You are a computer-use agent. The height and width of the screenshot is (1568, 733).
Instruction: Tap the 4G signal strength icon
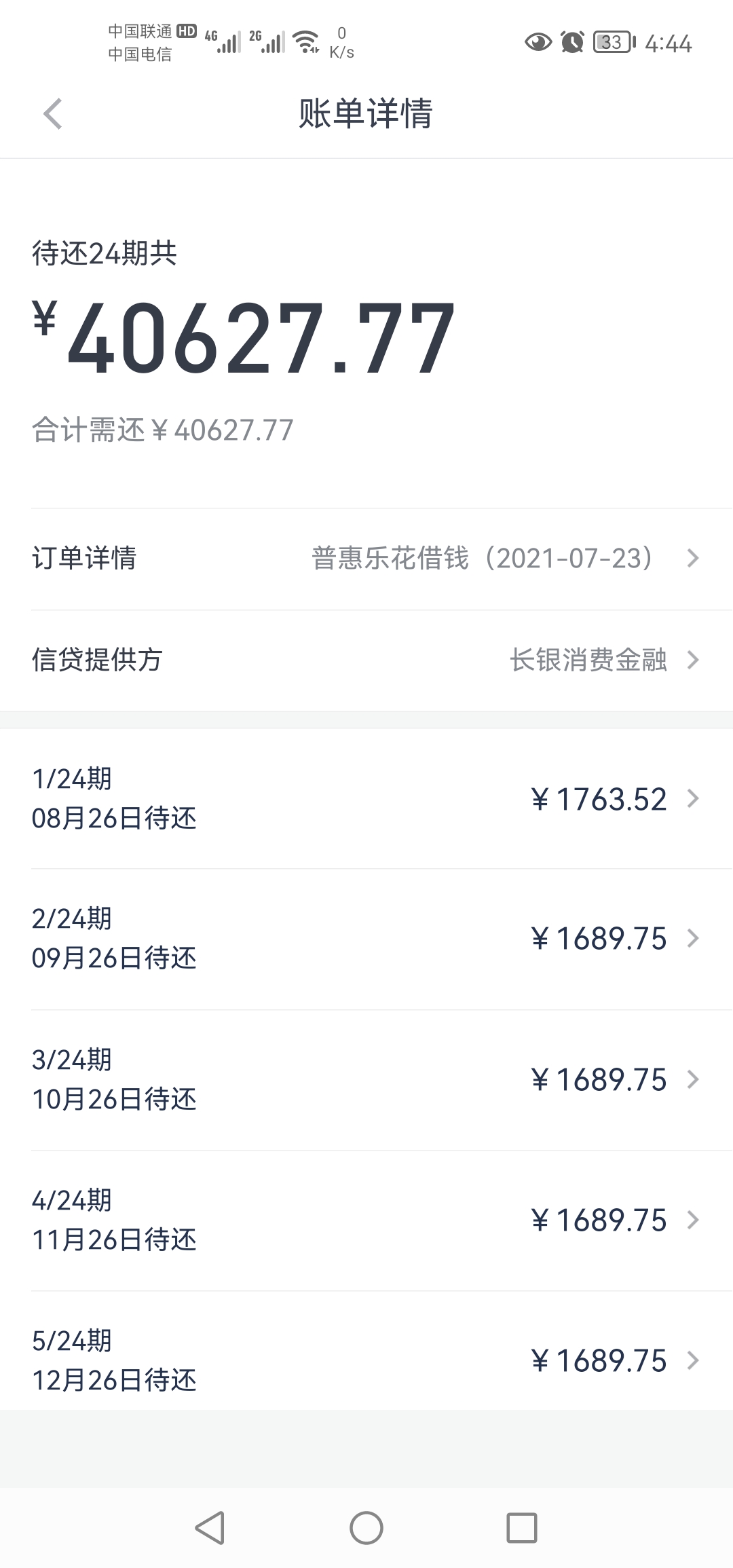click(x=227, y=41)
